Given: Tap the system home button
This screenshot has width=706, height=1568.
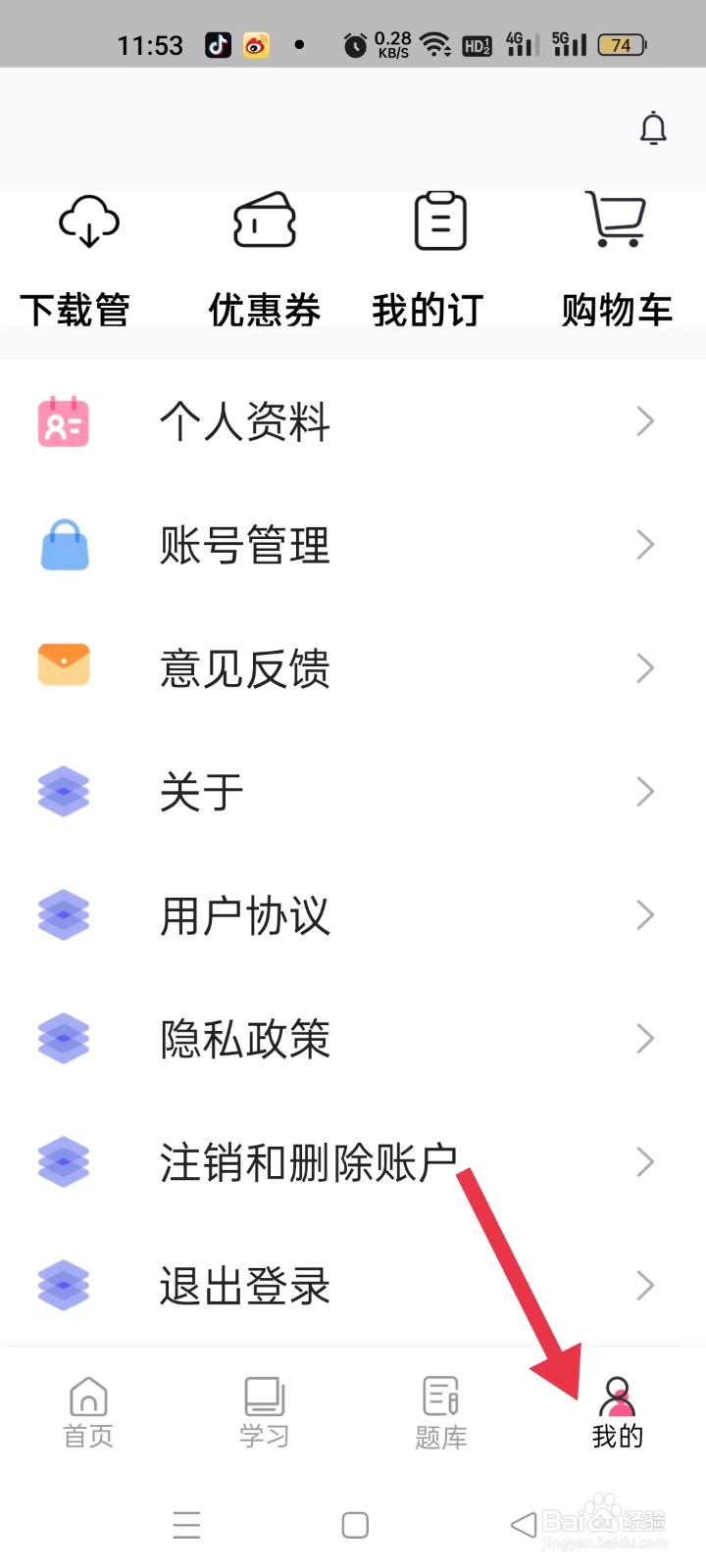Looking at the screenshot, I should 355,1525.
